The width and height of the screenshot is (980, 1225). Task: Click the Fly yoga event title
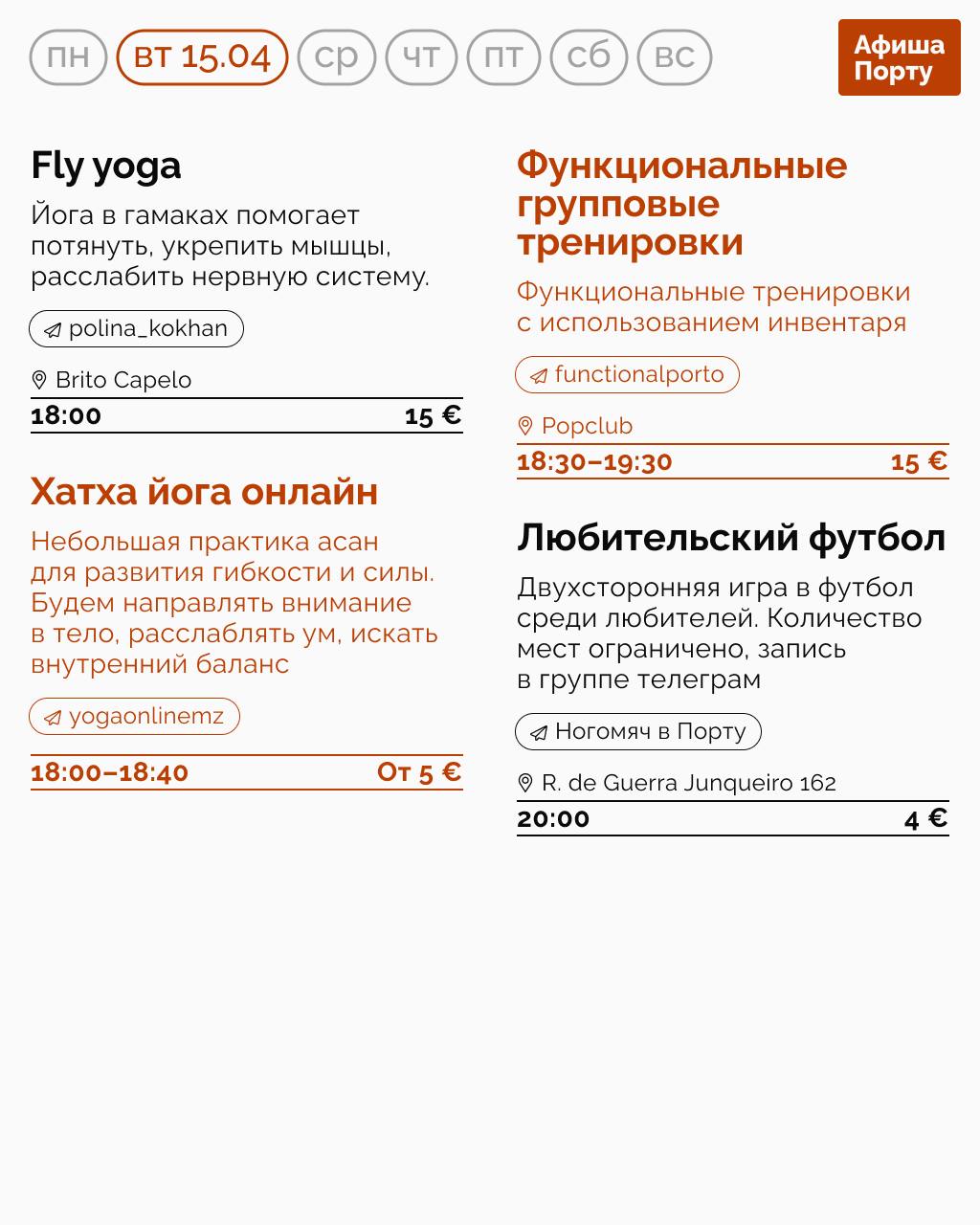tap(105, 165)
